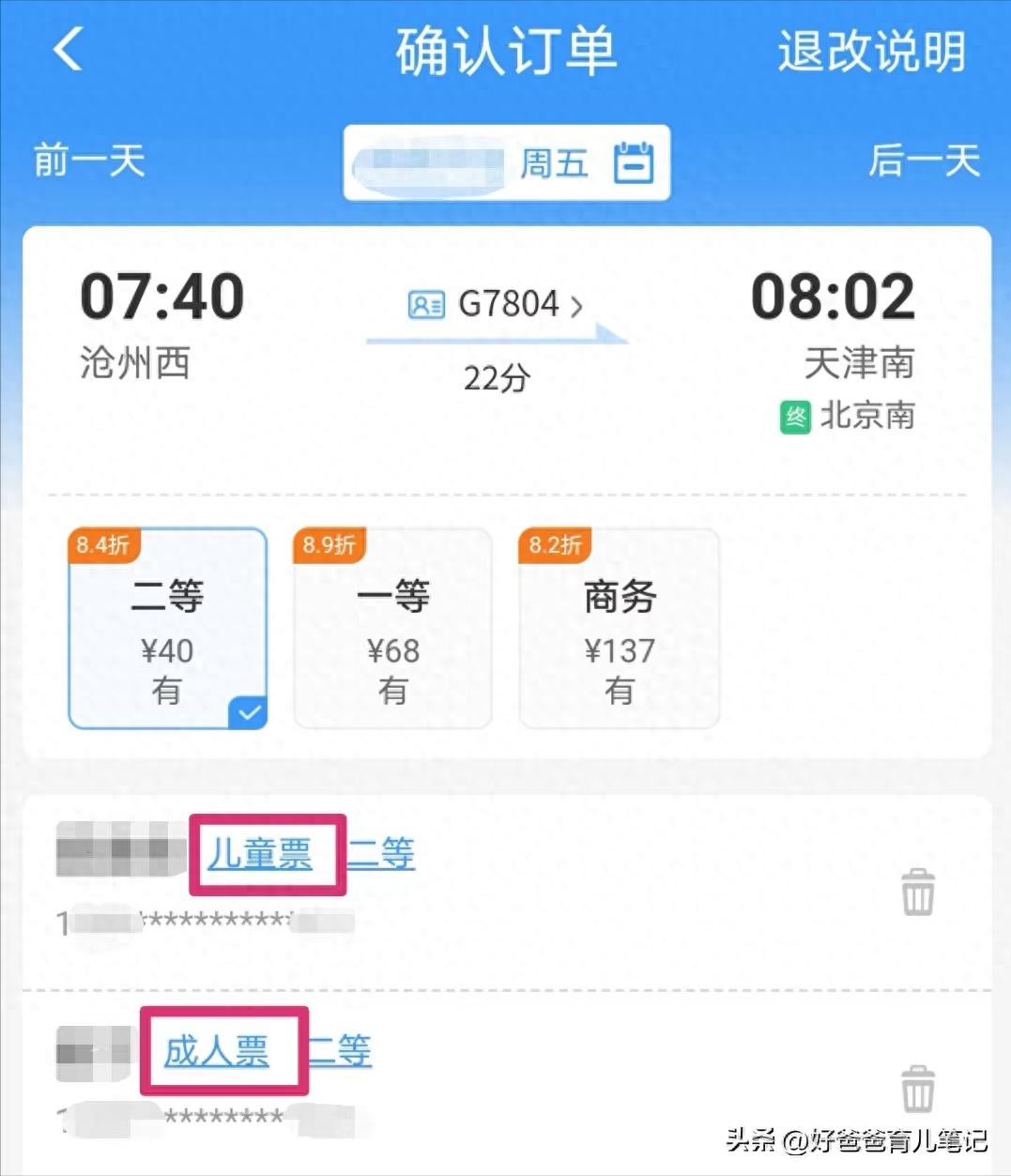Select the 二等 seat at ¥40

pyautogui.click(x=167, y=628)
